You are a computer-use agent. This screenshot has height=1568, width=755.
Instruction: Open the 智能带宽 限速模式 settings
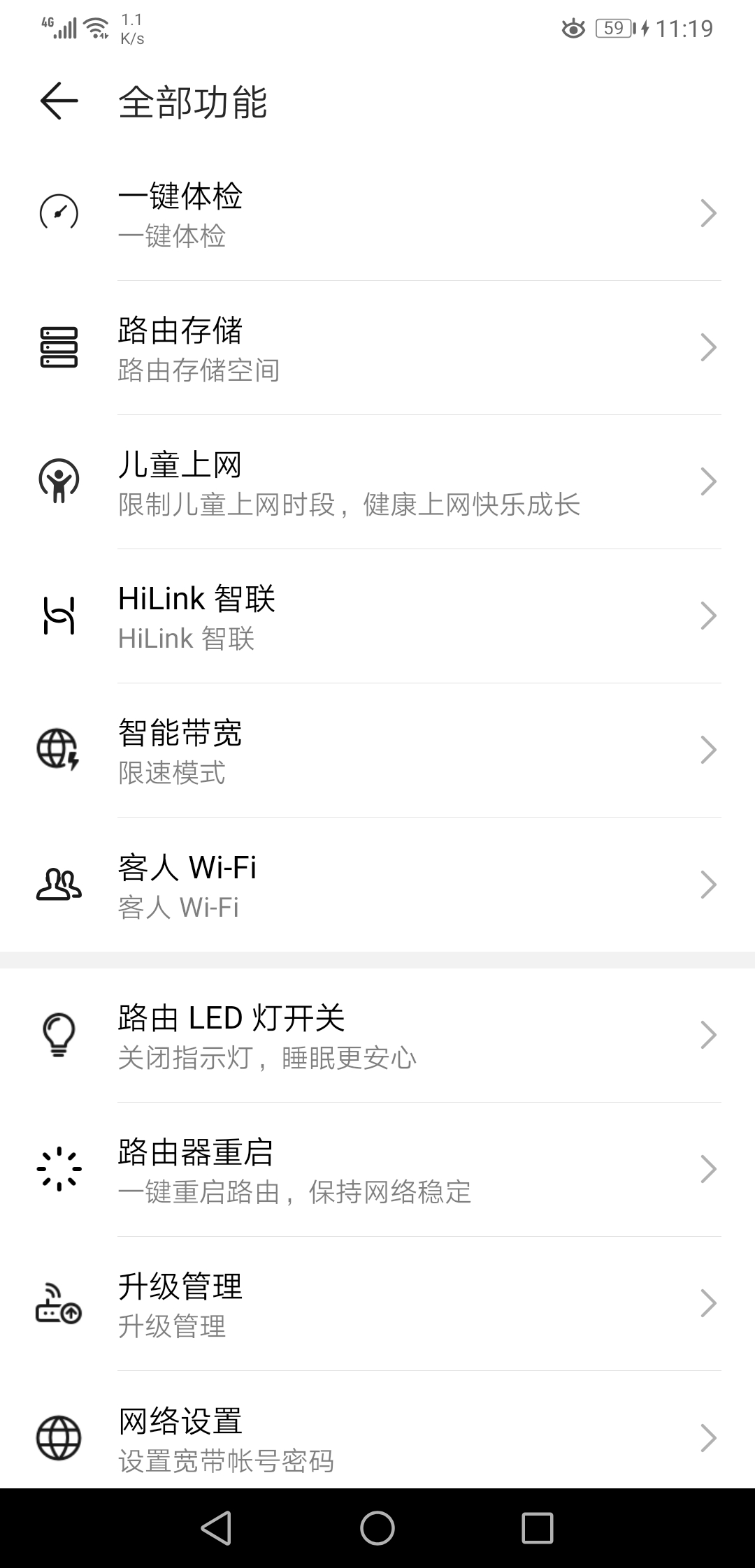377,750
